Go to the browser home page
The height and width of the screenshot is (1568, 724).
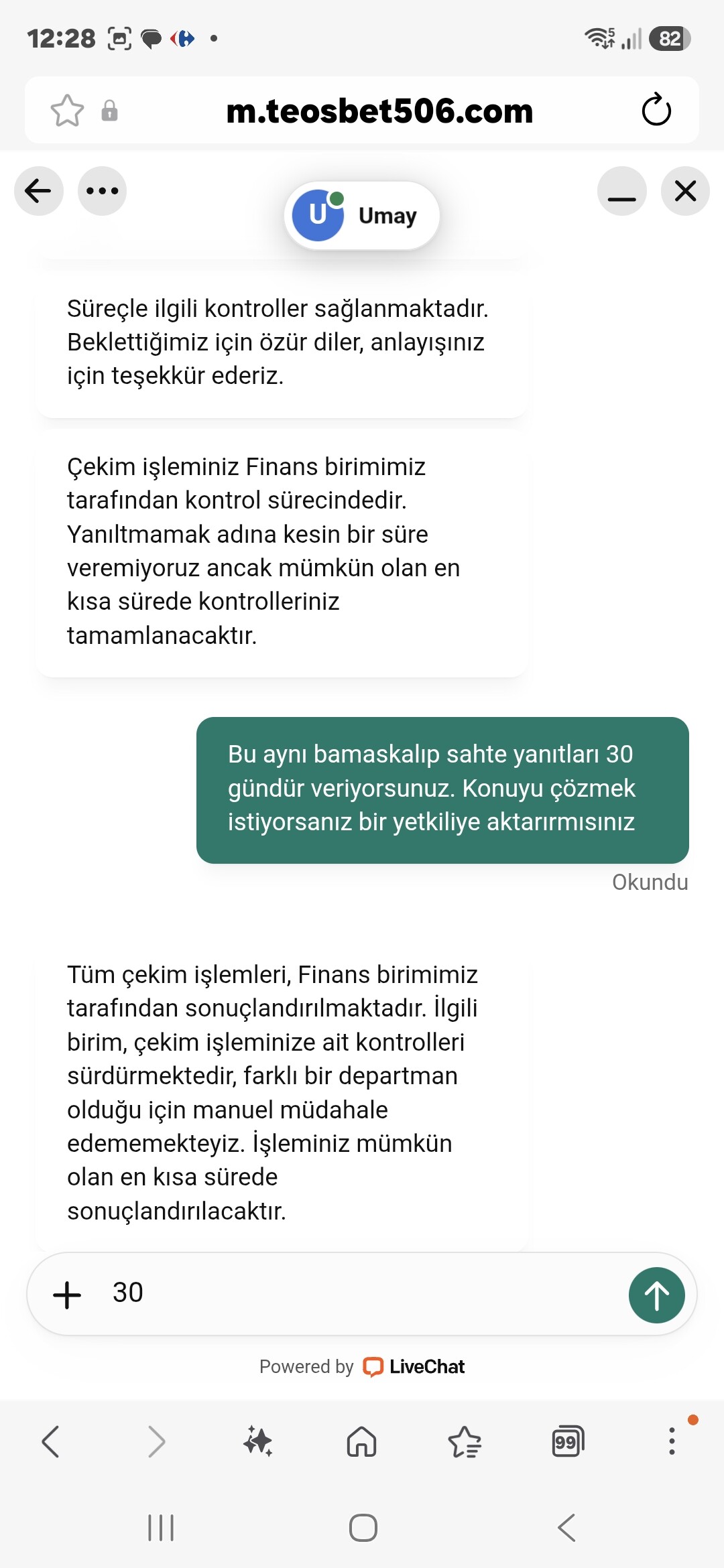tap(361, 1441)
